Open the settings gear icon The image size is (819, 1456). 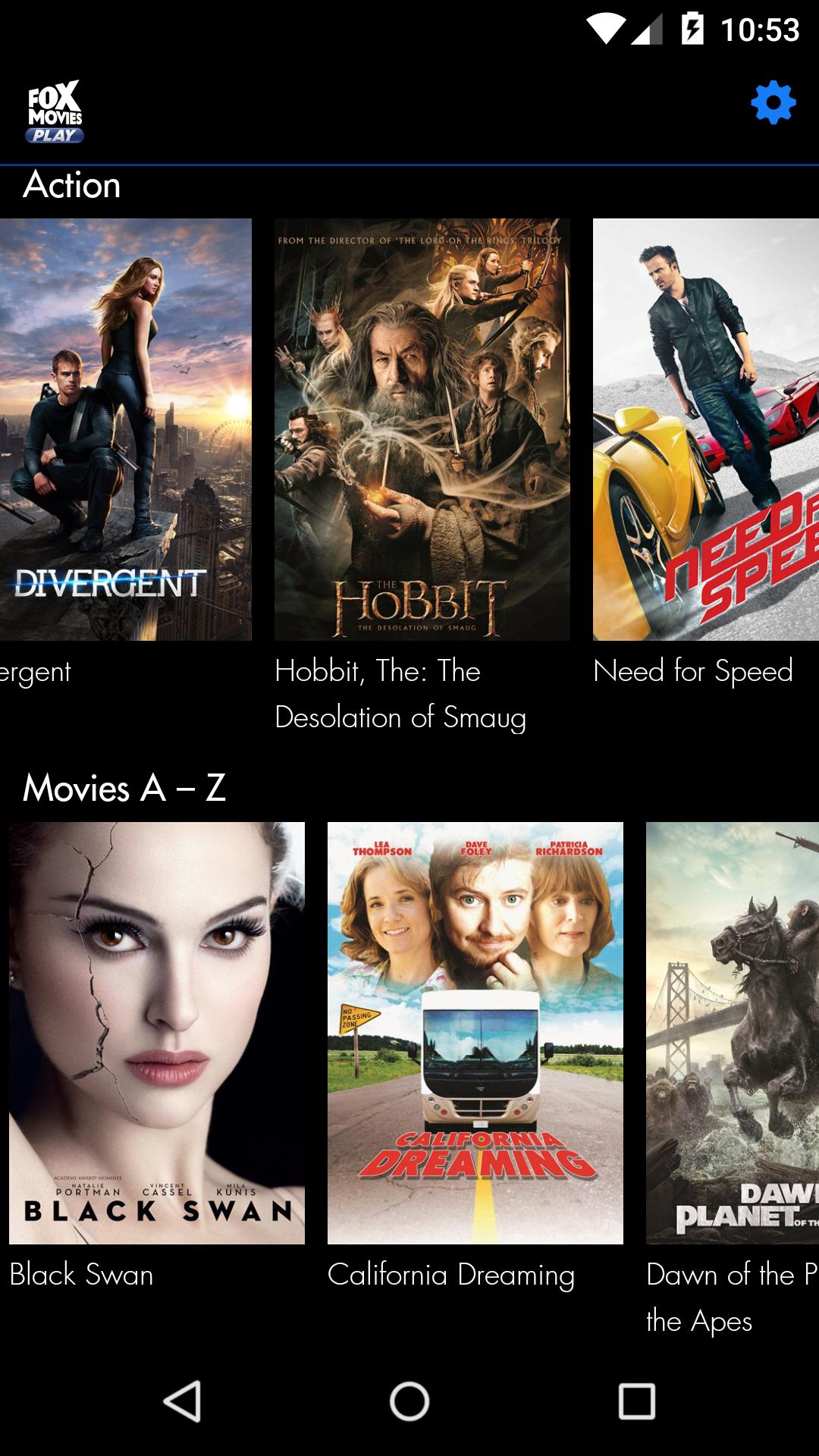point(773,102)
